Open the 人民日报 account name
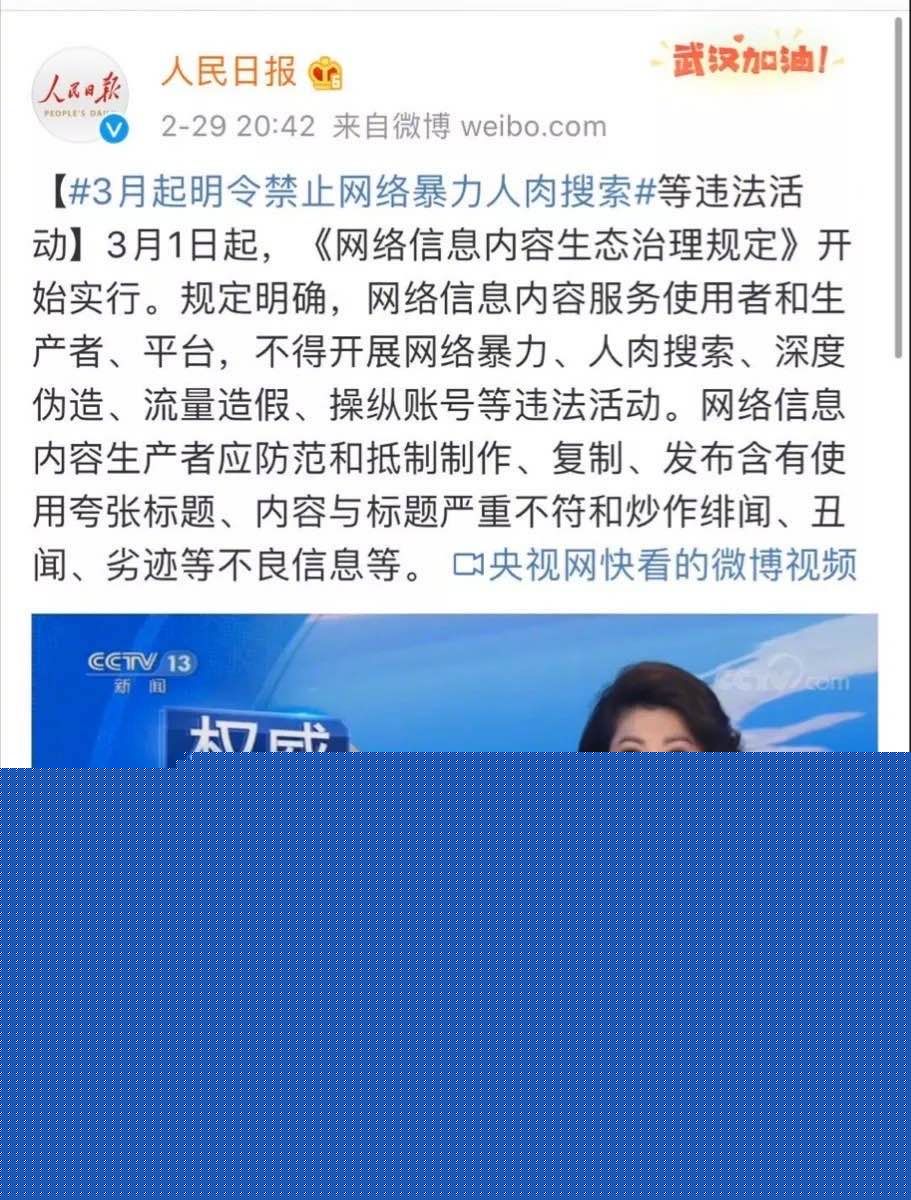The width and height of the screenshot is (911, 1200). 229,73
